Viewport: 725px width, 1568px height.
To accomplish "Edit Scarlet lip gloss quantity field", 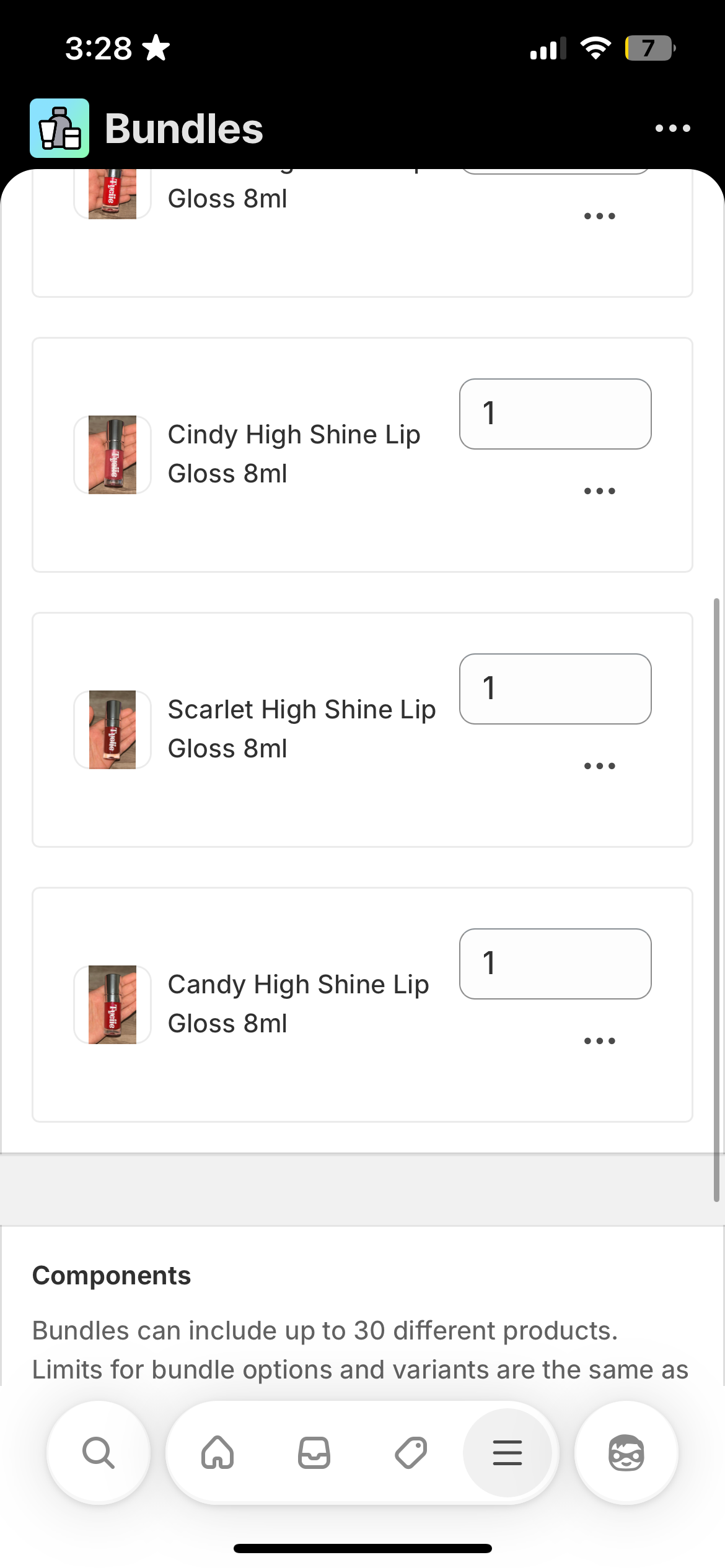I will point(555,689).
